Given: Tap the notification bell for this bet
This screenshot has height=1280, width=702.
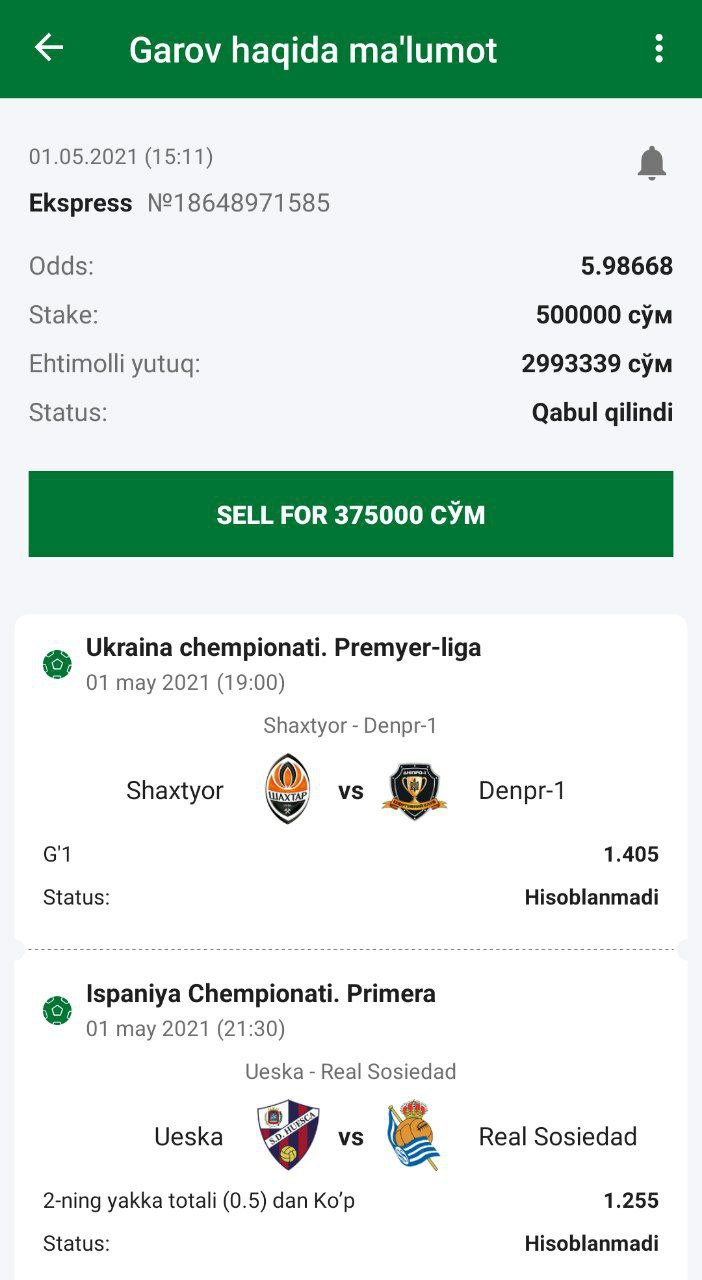Looking at the screenshot, I should pos(651,162).
